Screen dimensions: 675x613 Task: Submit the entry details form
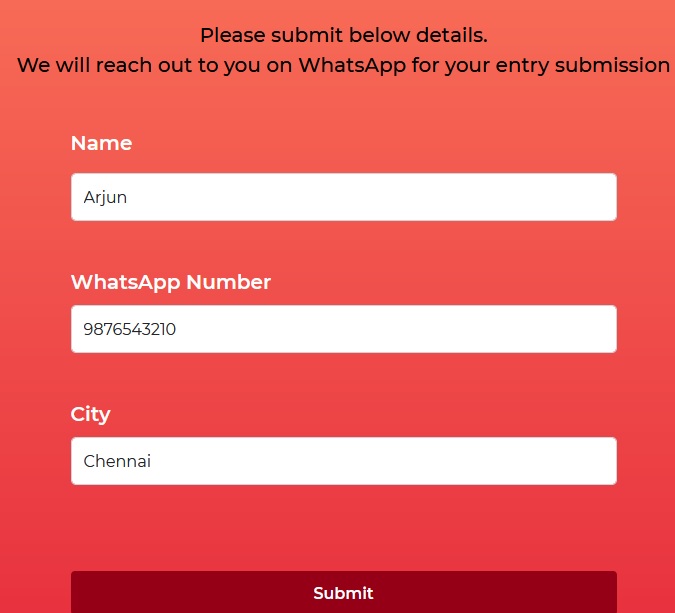pyautogui.click(x=343, y=592)
